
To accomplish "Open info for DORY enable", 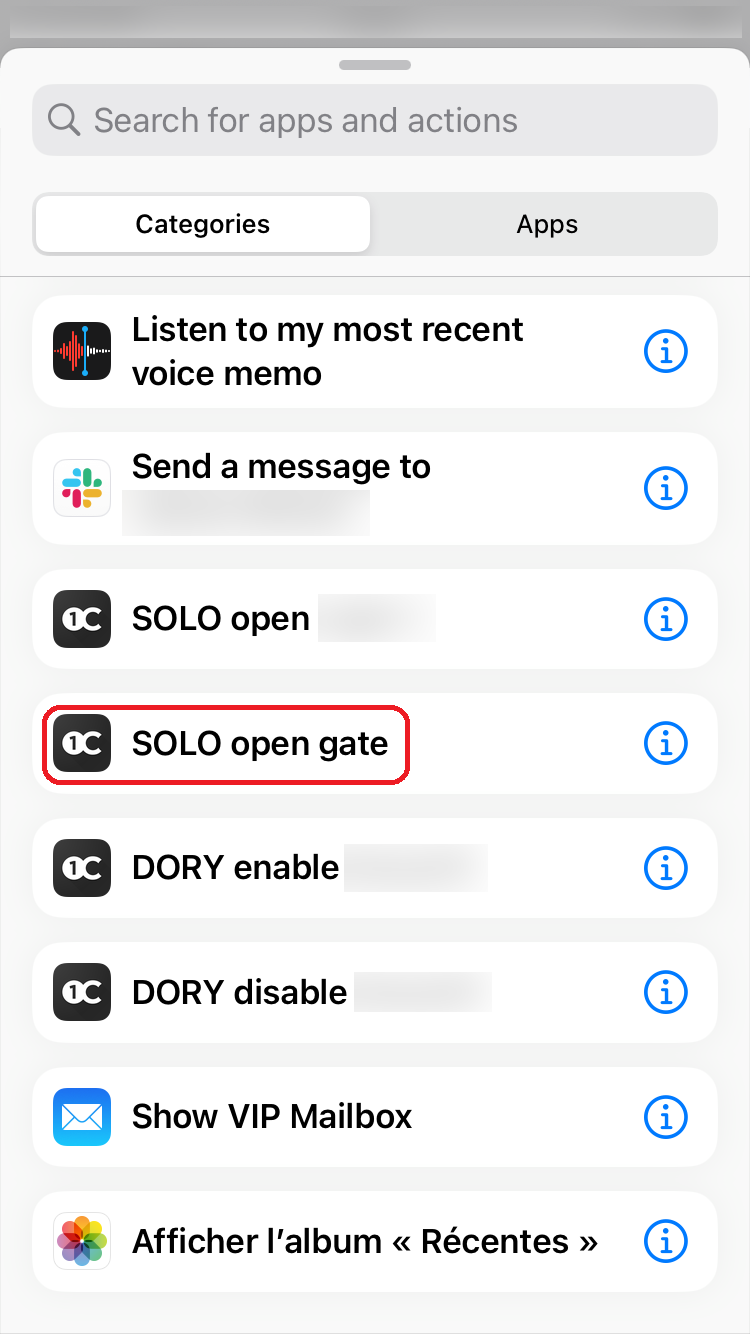I will click(x=666, y=868).
